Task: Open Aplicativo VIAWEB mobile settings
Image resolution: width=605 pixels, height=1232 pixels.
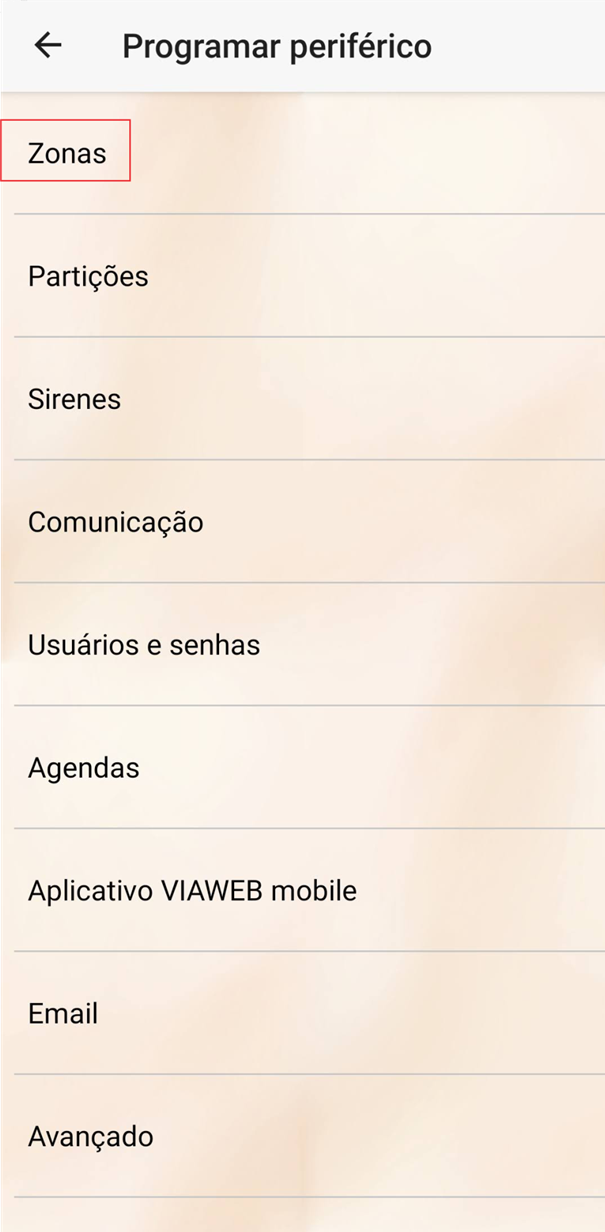Action: (302, 891)
